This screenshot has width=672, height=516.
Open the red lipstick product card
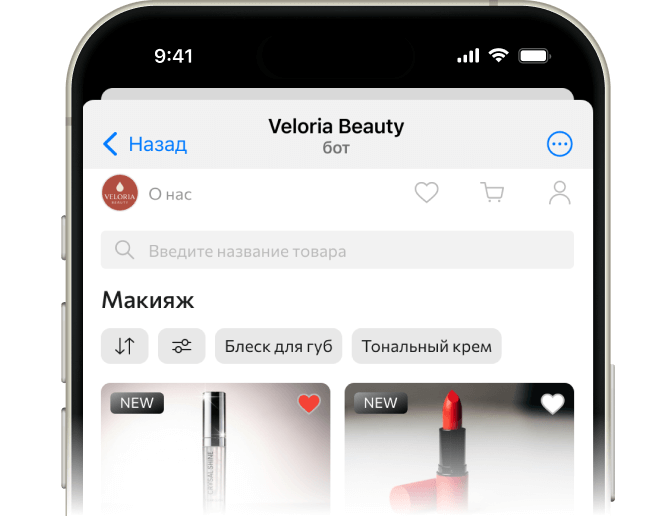coord(459,455)
